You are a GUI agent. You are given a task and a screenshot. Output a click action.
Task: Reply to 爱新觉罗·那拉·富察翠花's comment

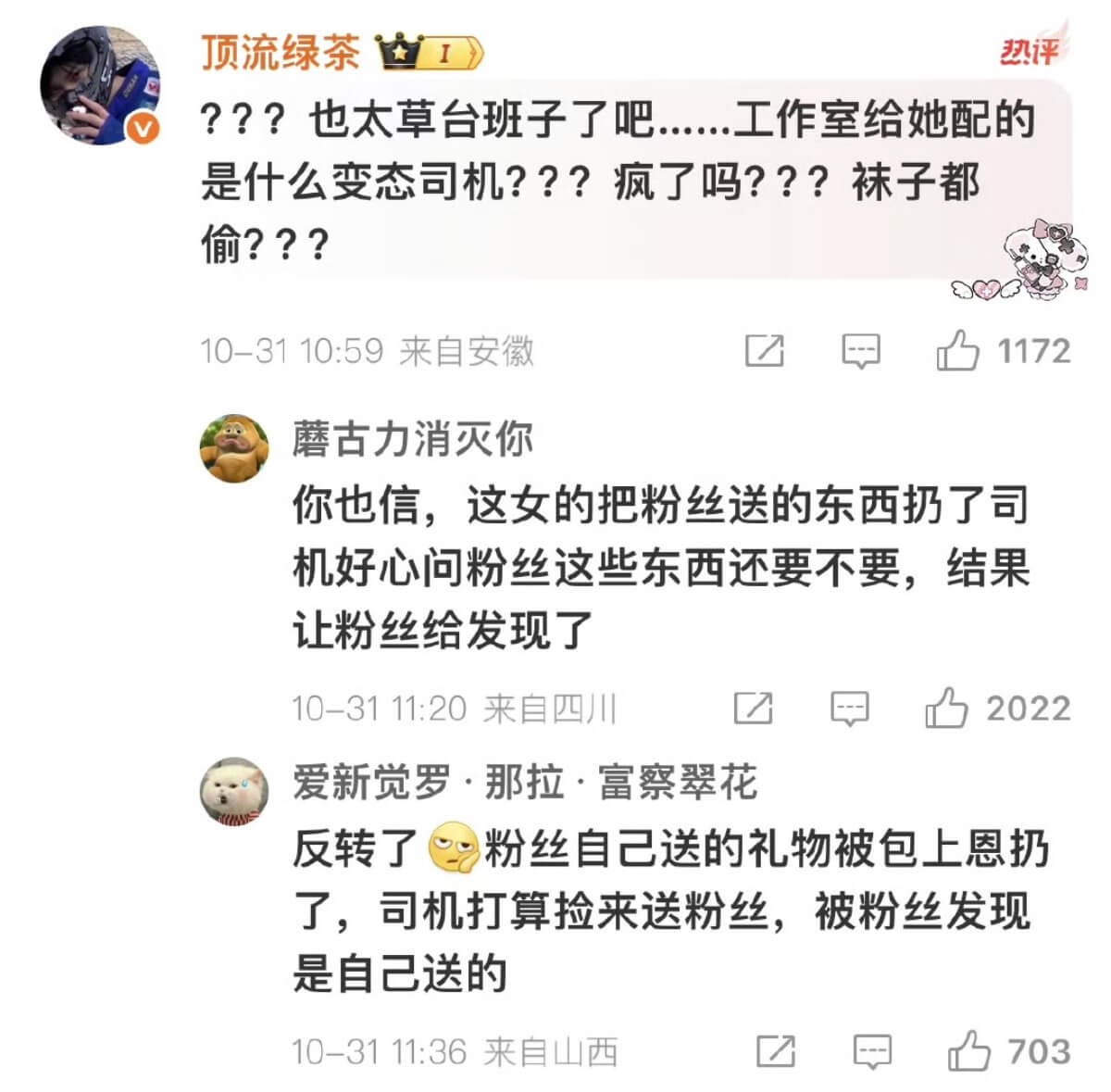(x=872, y=1051)
